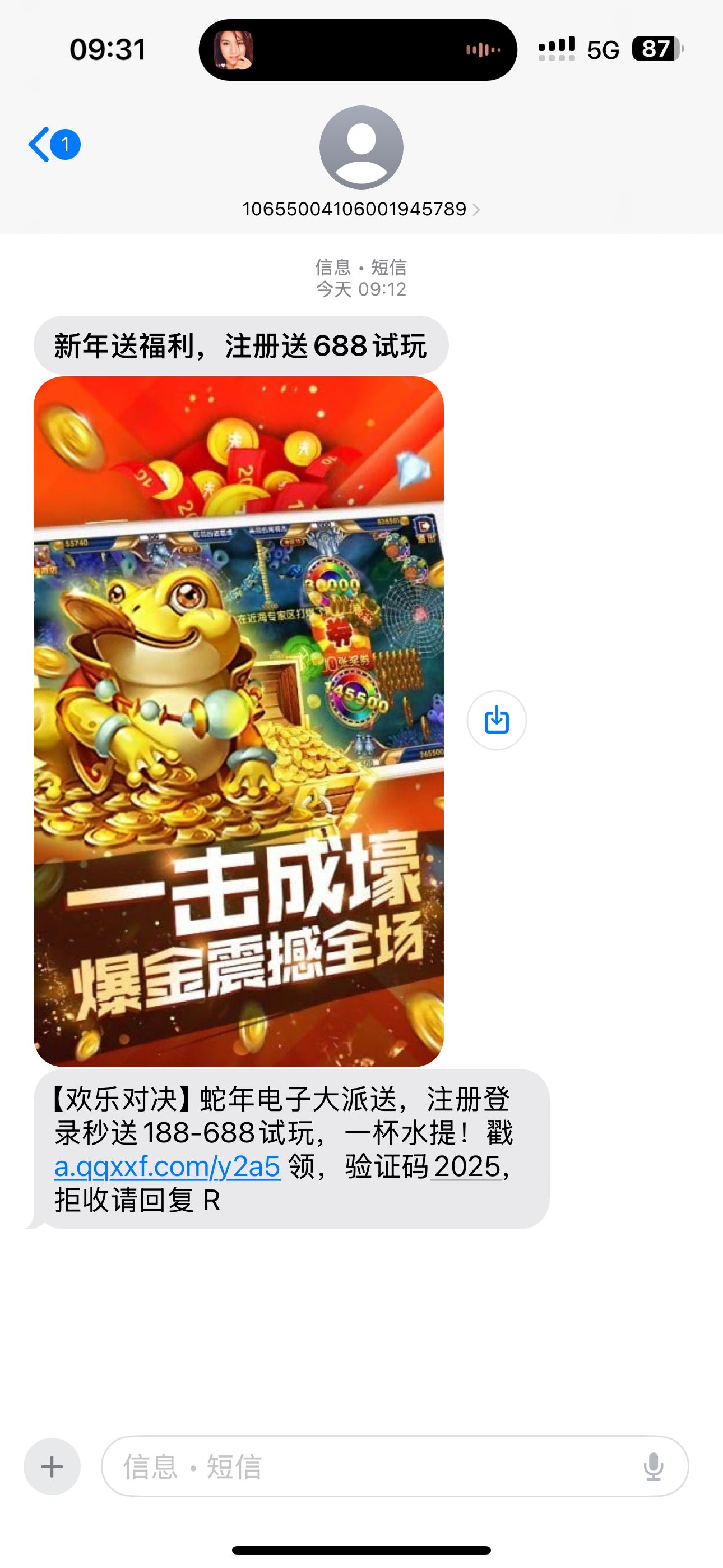Open the a.qqxxf.com/y2a5 link
723x1568 pixels.
coord(168,1166)
